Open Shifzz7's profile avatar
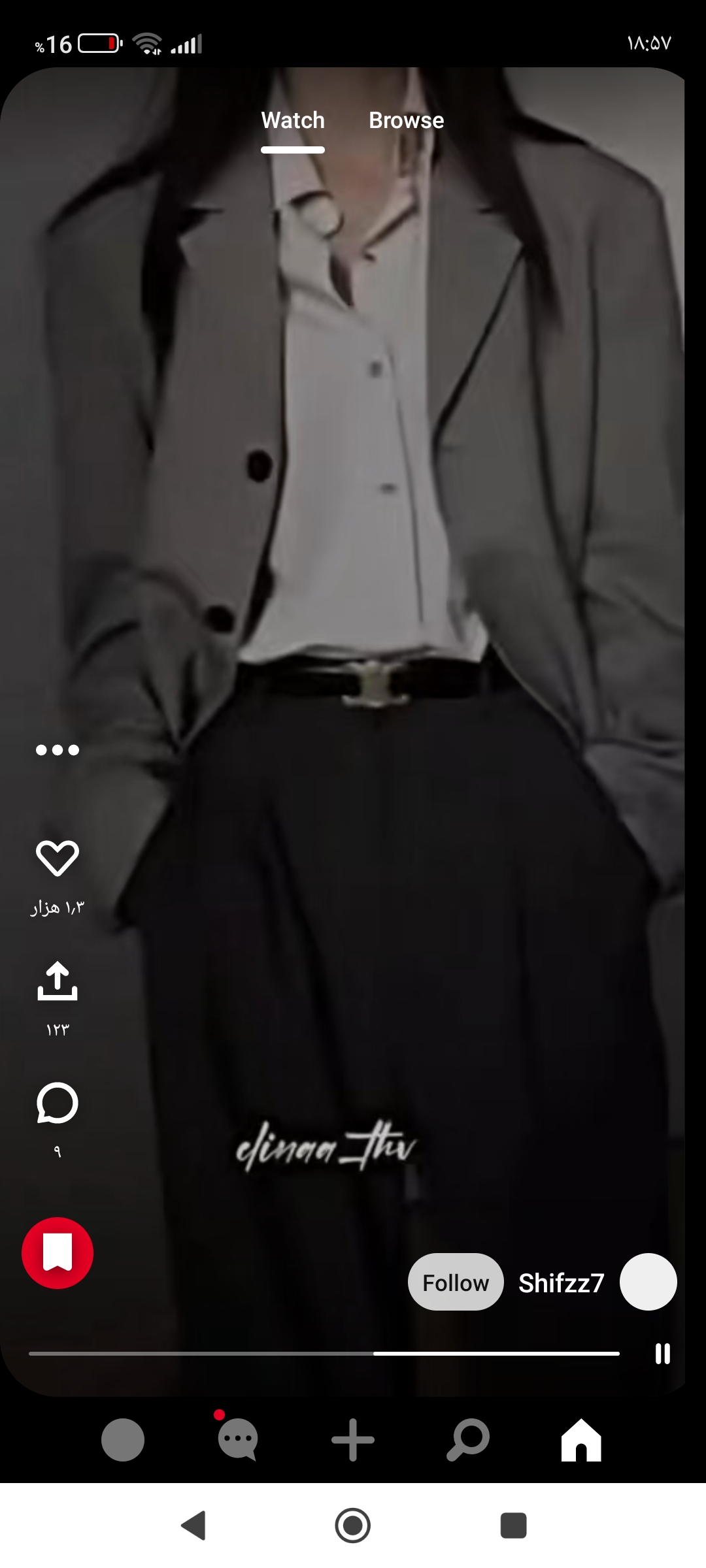Screen dimensions: 706x1568 point(648,1282)
